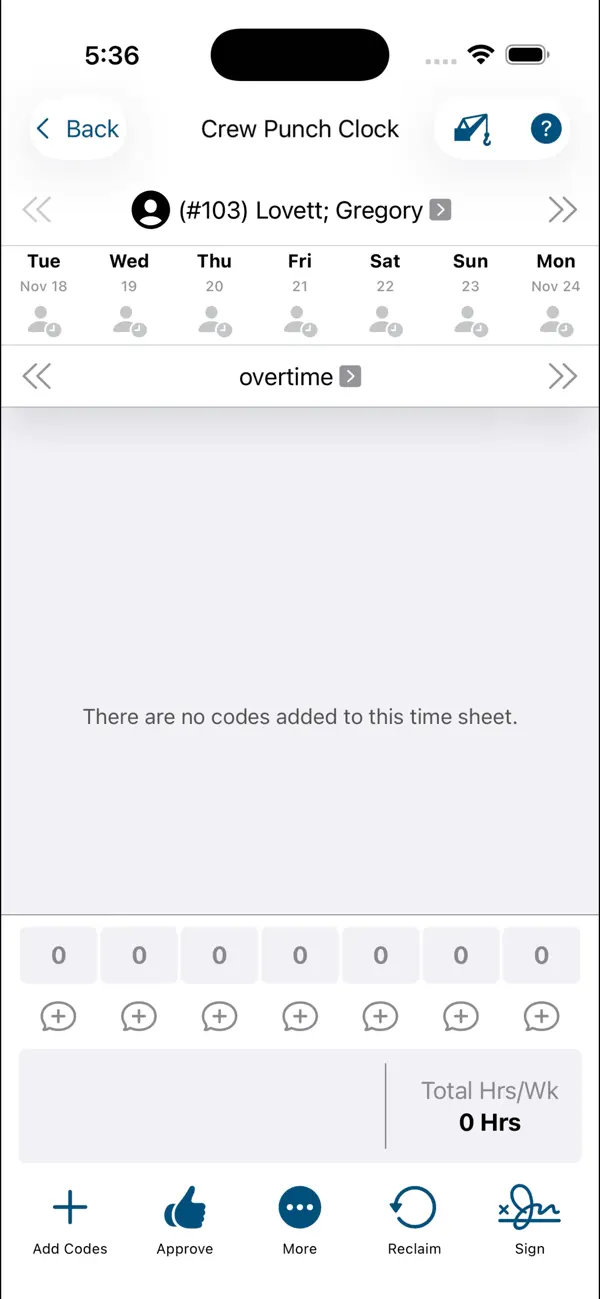Screen dimensions: 600x1299
Task: Open the crane equipment icon
Action: pos(472,129)
